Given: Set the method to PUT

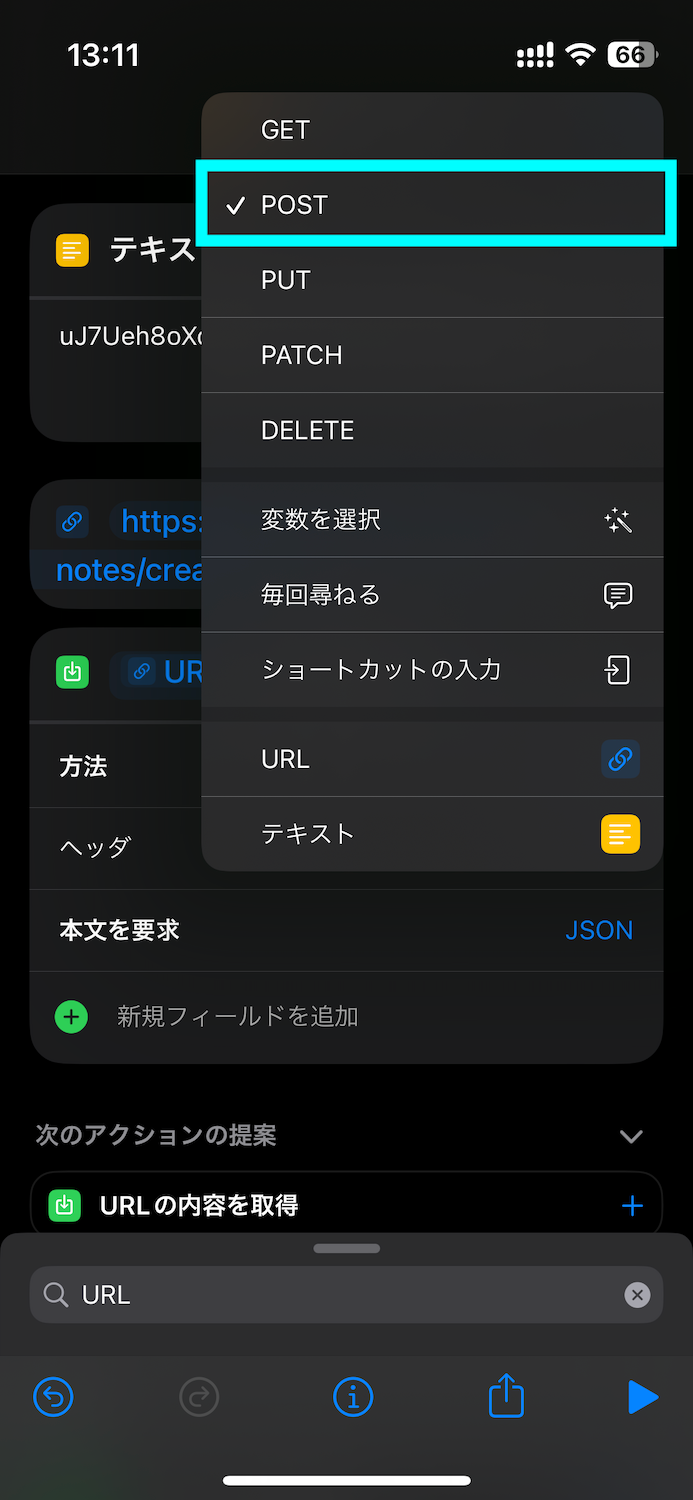Looking at the screenshot, I should 432,280.
